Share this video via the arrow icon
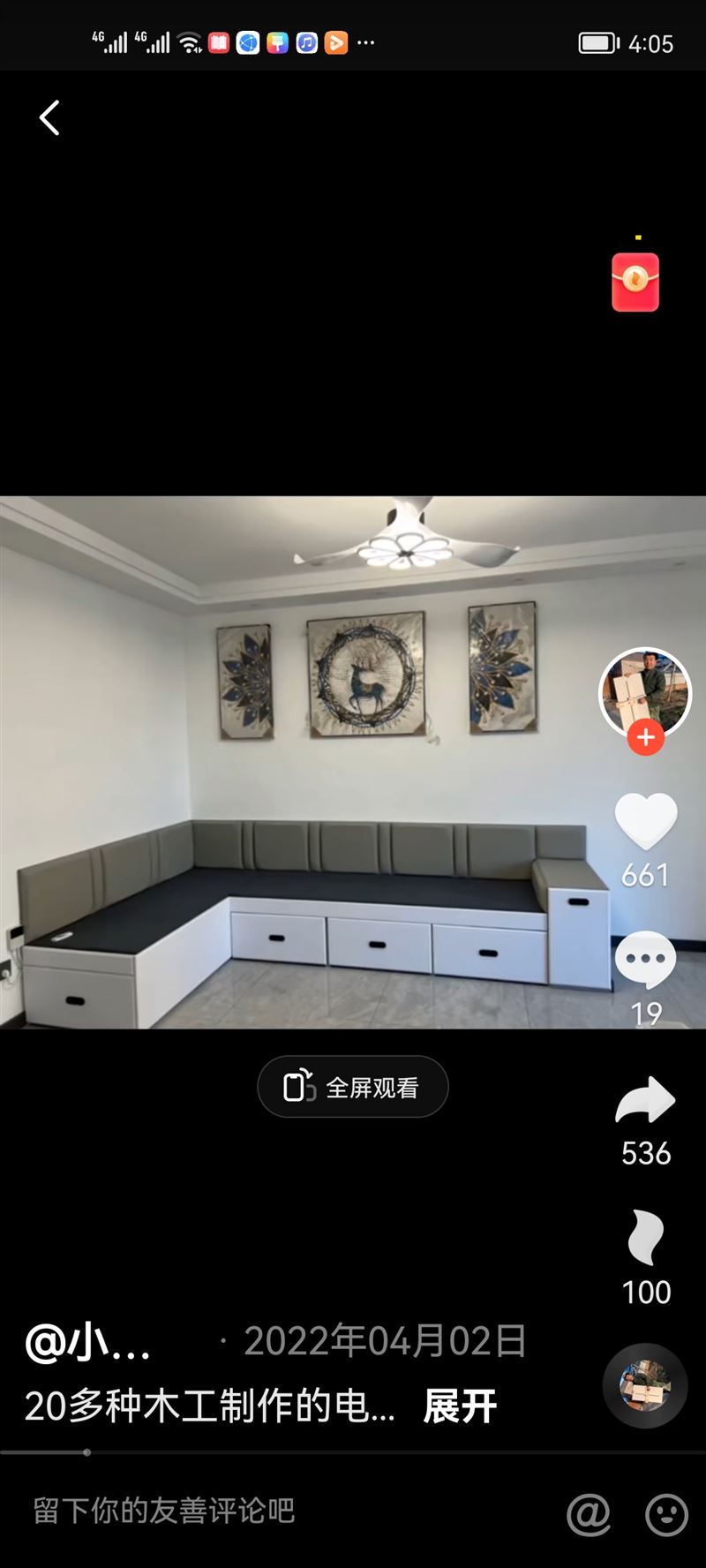The width and height of the screenshot is (706, 1568). tap(645, 1100)
